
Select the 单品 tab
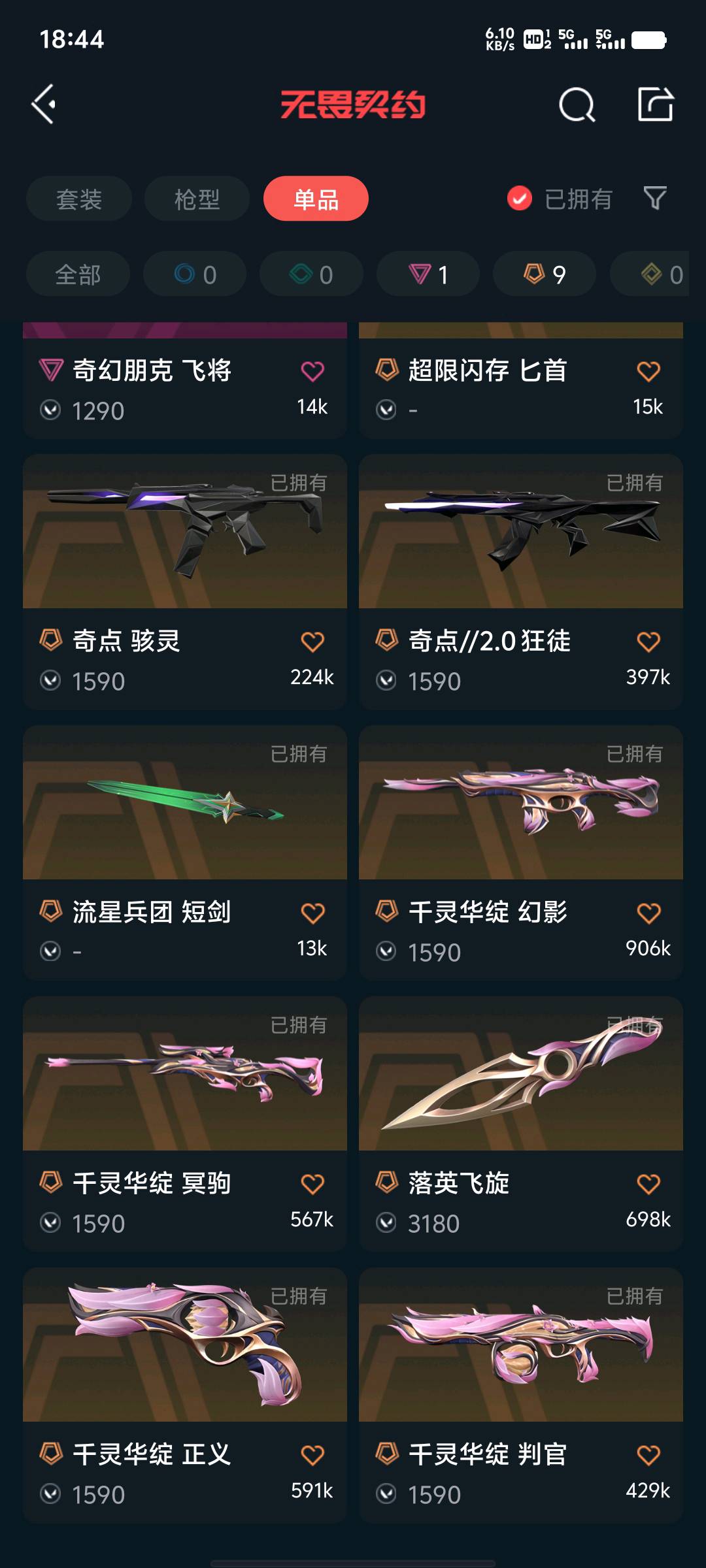[316, 199]
